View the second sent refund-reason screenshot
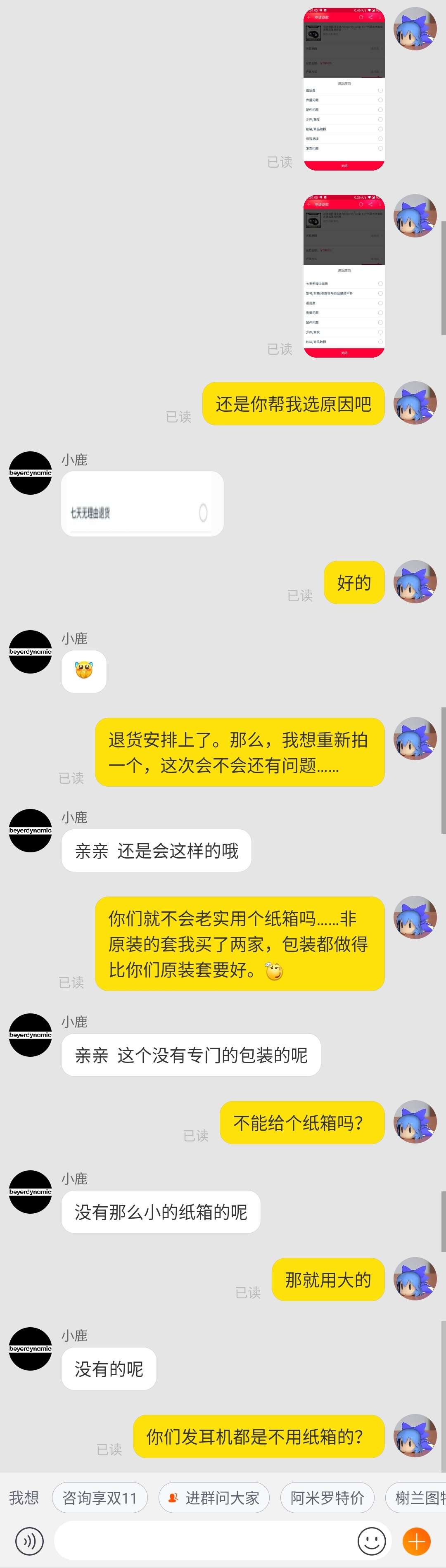Viewport: 446px width, 1568px height. 344,276
